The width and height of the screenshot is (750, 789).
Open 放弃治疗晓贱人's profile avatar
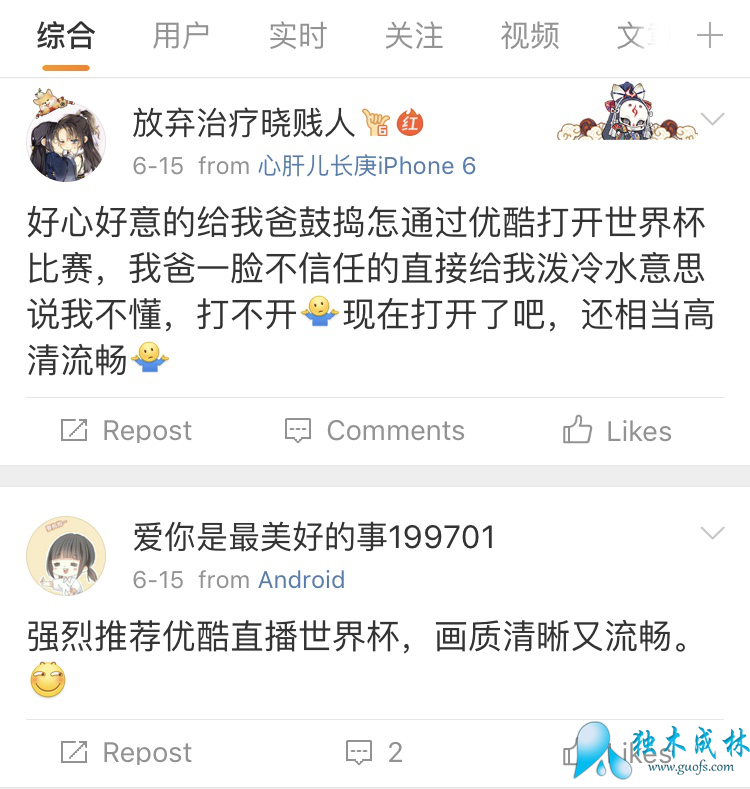(x=65, y=141)
